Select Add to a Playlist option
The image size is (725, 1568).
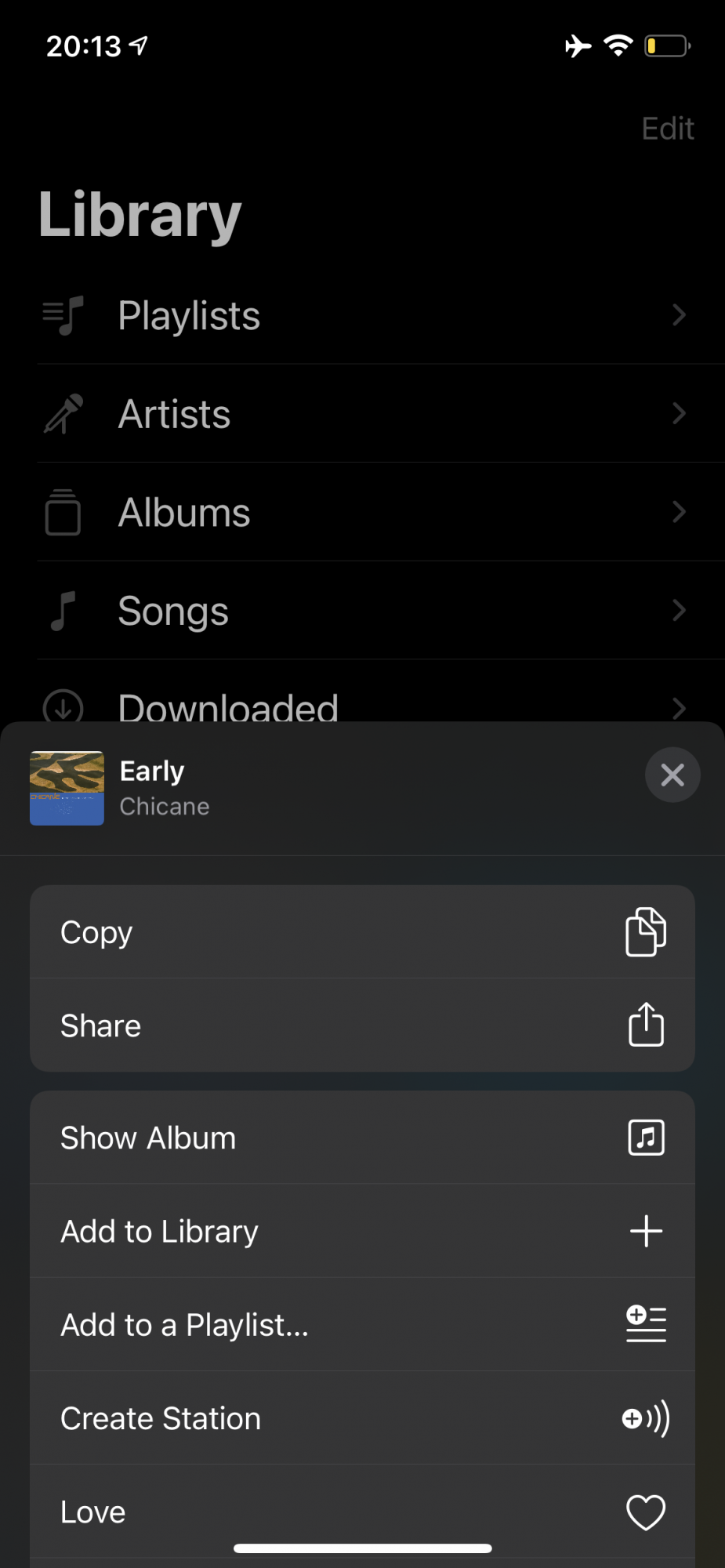click(x=362, y=1325)
